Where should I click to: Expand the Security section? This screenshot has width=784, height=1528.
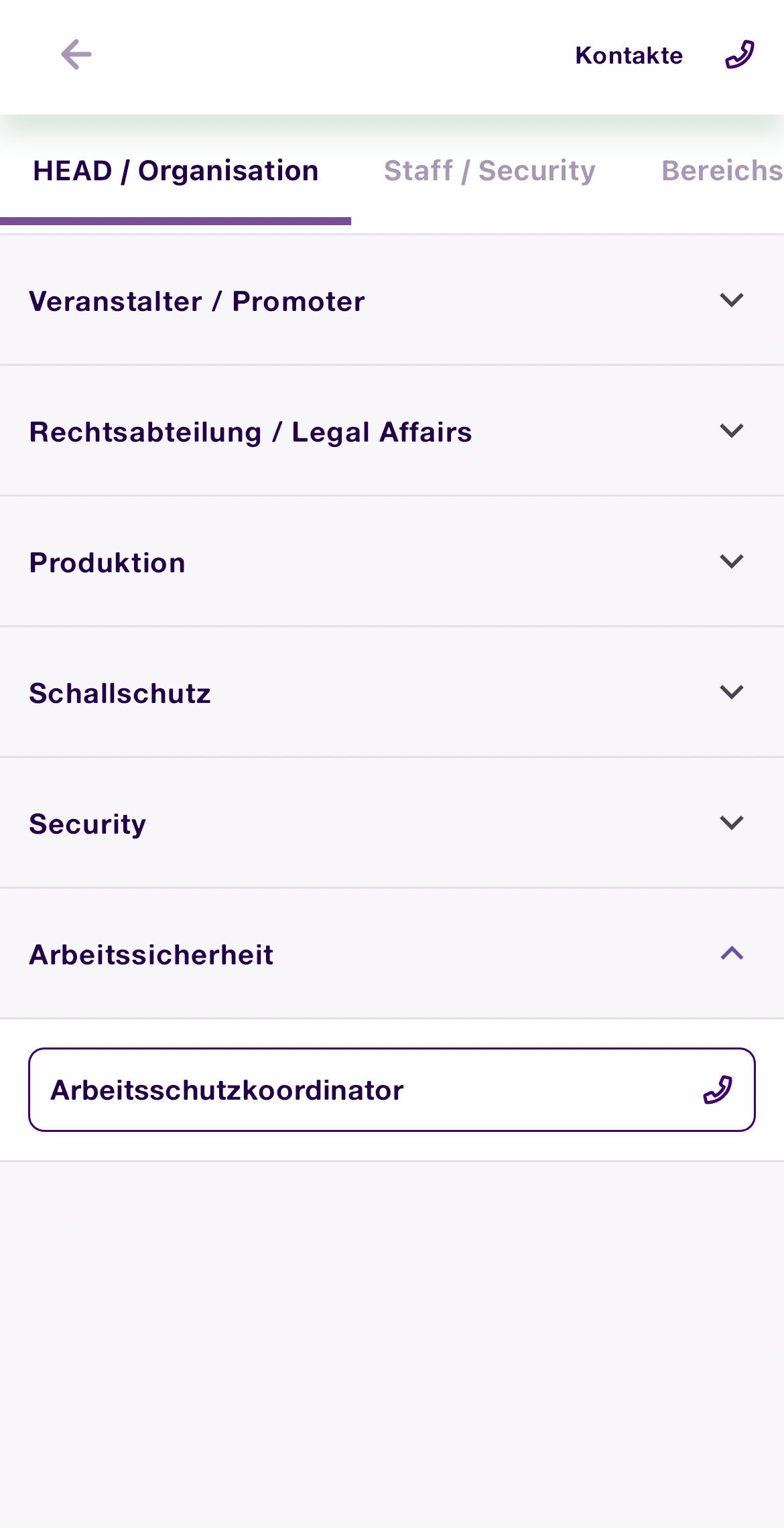tap(392, 823)
